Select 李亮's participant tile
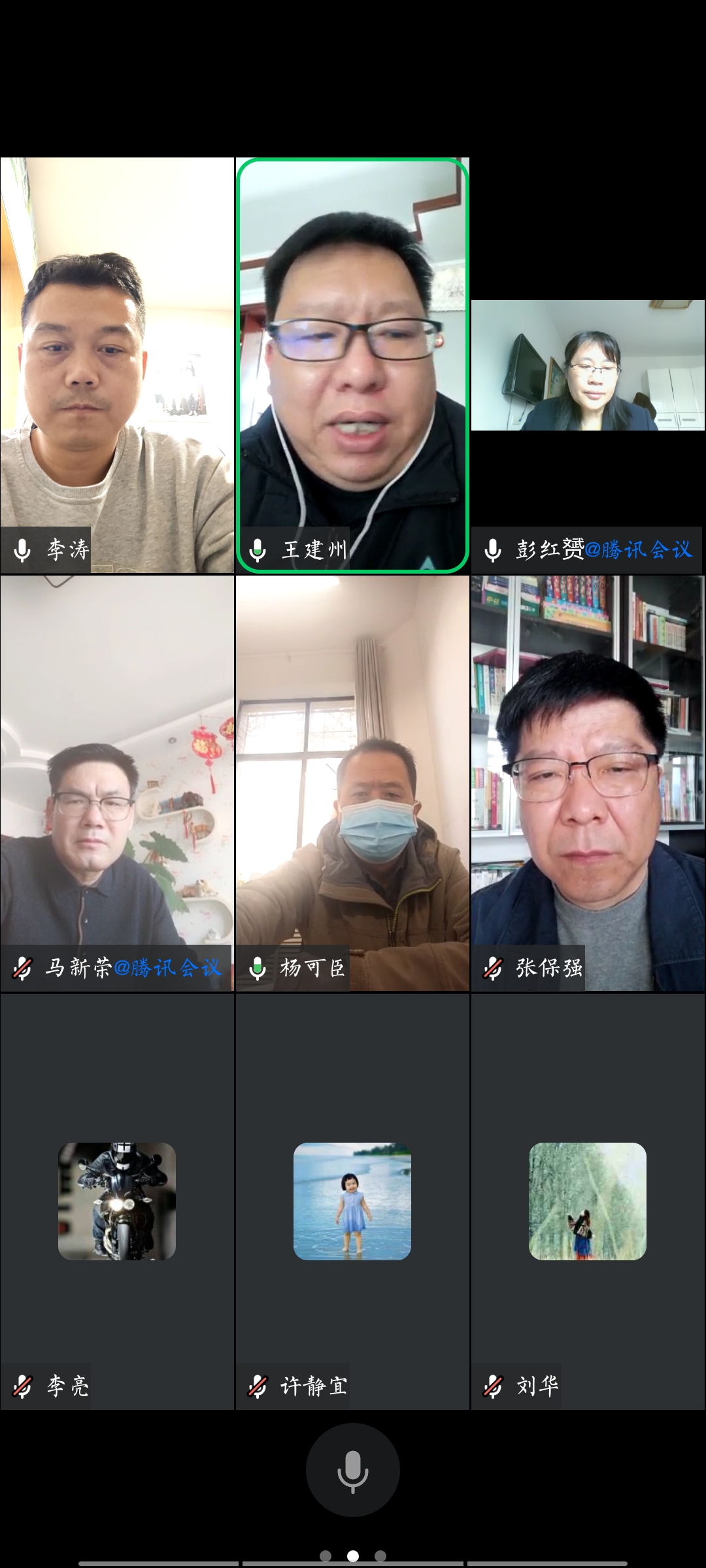This screenshot has height=1568, width=706. point(117,1201)
